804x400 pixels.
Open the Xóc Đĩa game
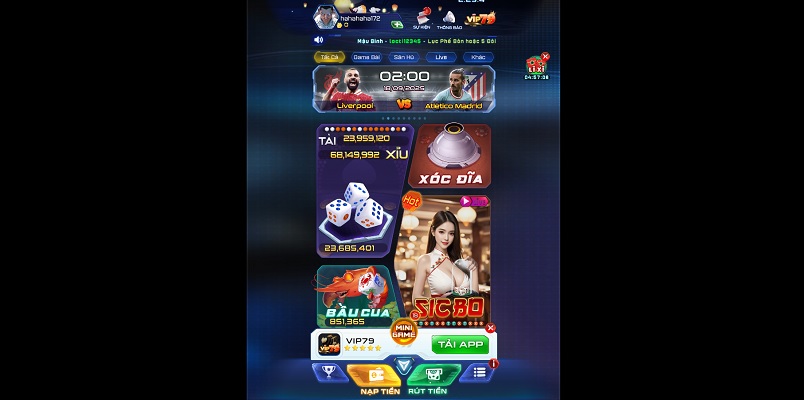click(x=450, y=156)
